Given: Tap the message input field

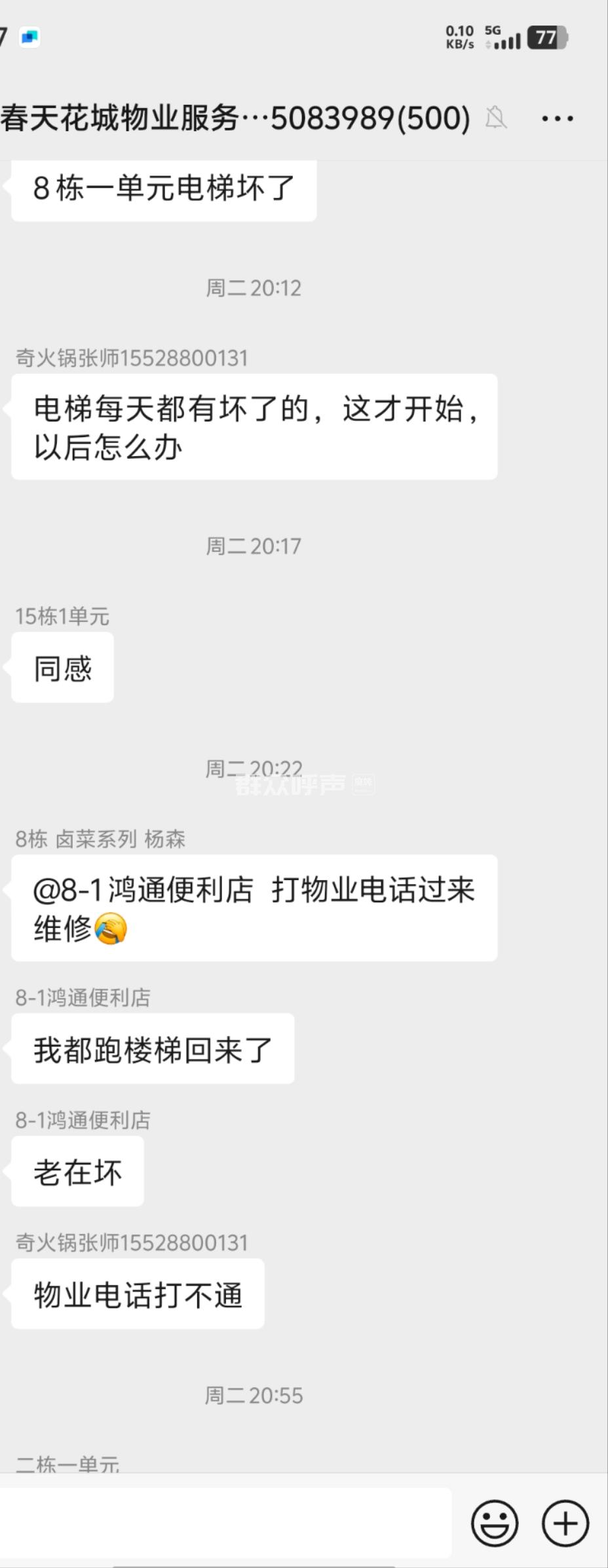Looking at the screenshot, I should click(223, 1523).
